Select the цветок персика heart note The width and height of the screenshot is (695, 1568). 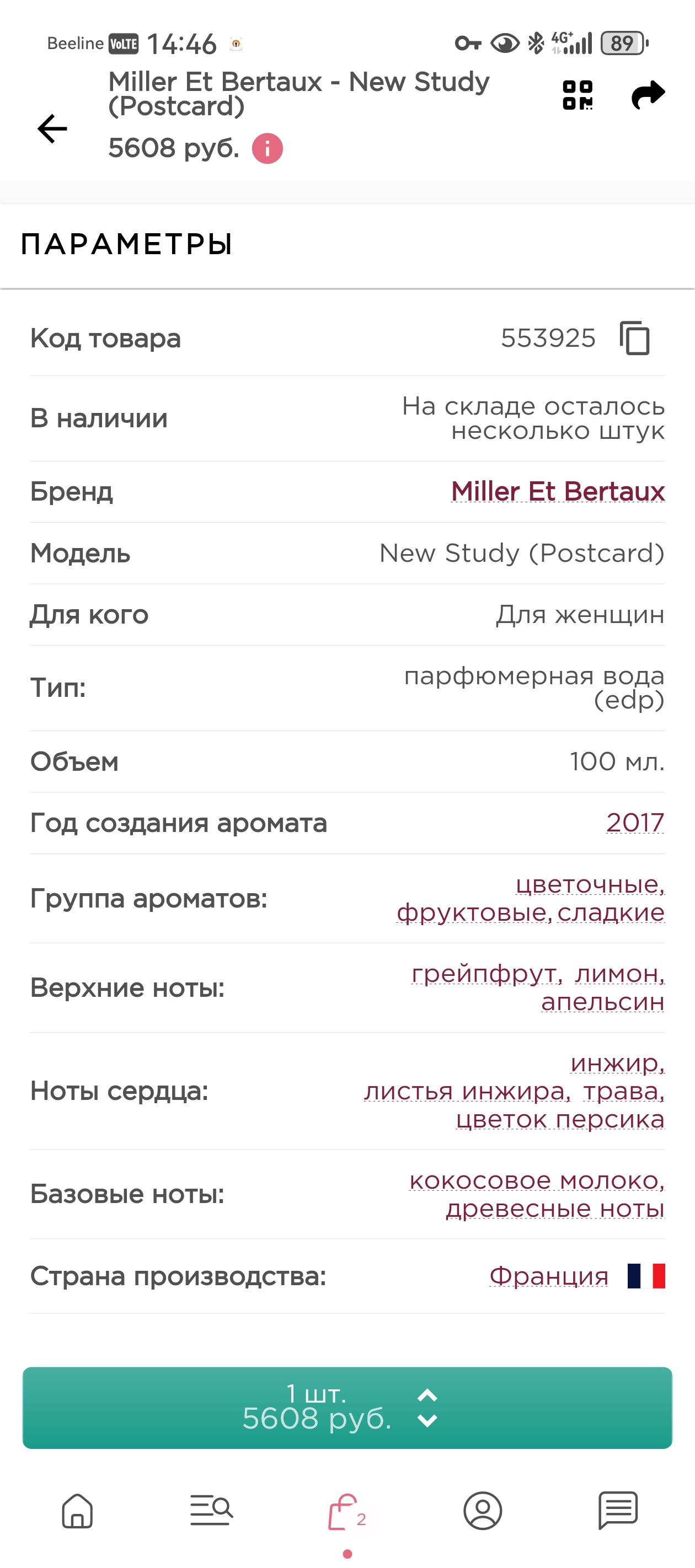(560, 1119)
